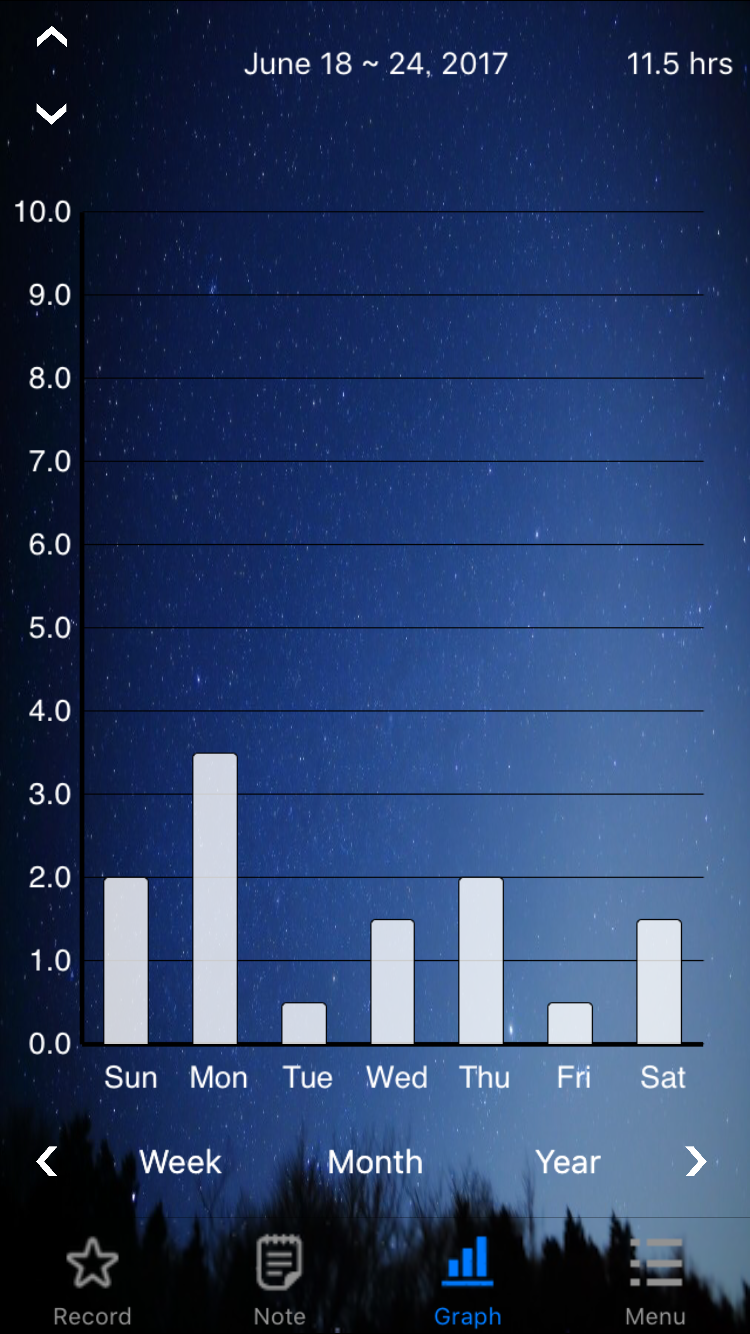
Task: Go to the previous week with left arrow
Action: pyautogui.click(x=46, y=1161)
